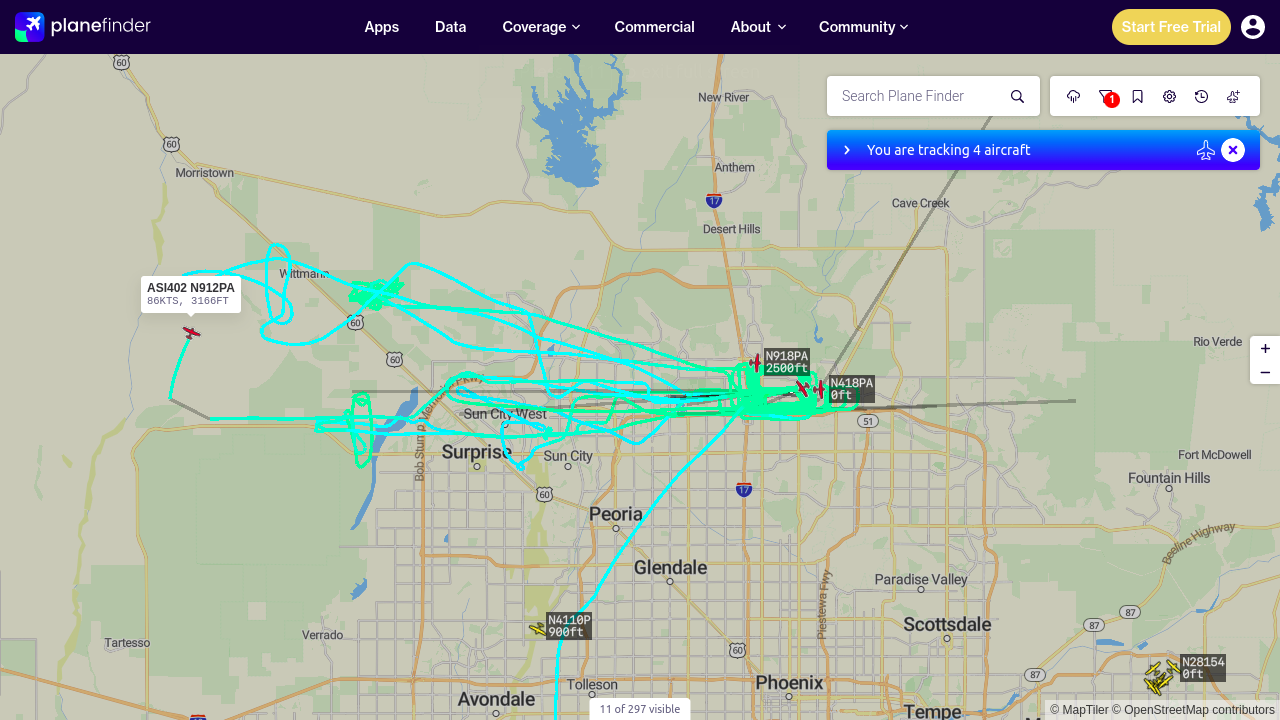Expand the tracking 4 aircraft banner
This screenshot has width=1280, height=720.
pos(847,150)
